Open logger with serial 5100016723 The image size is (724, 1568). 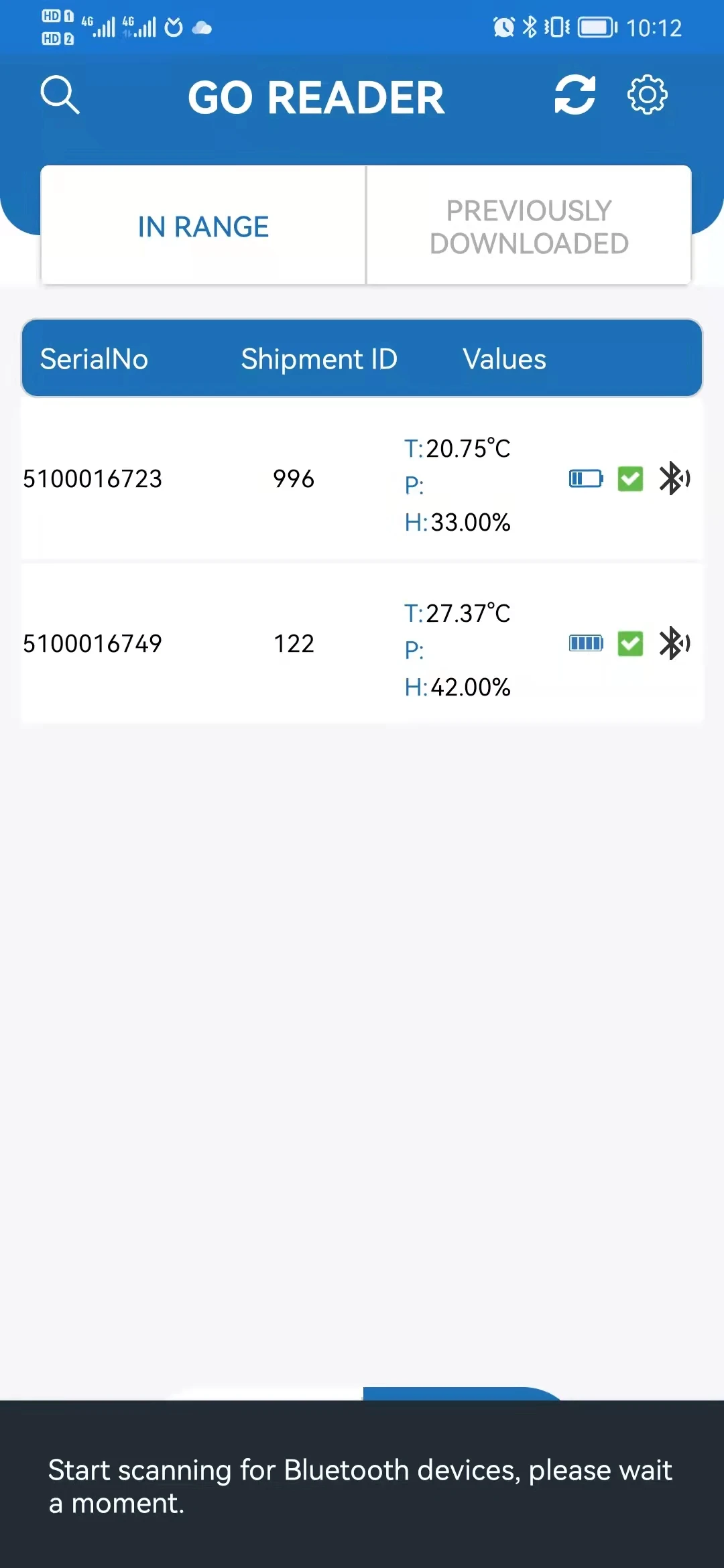93,479
